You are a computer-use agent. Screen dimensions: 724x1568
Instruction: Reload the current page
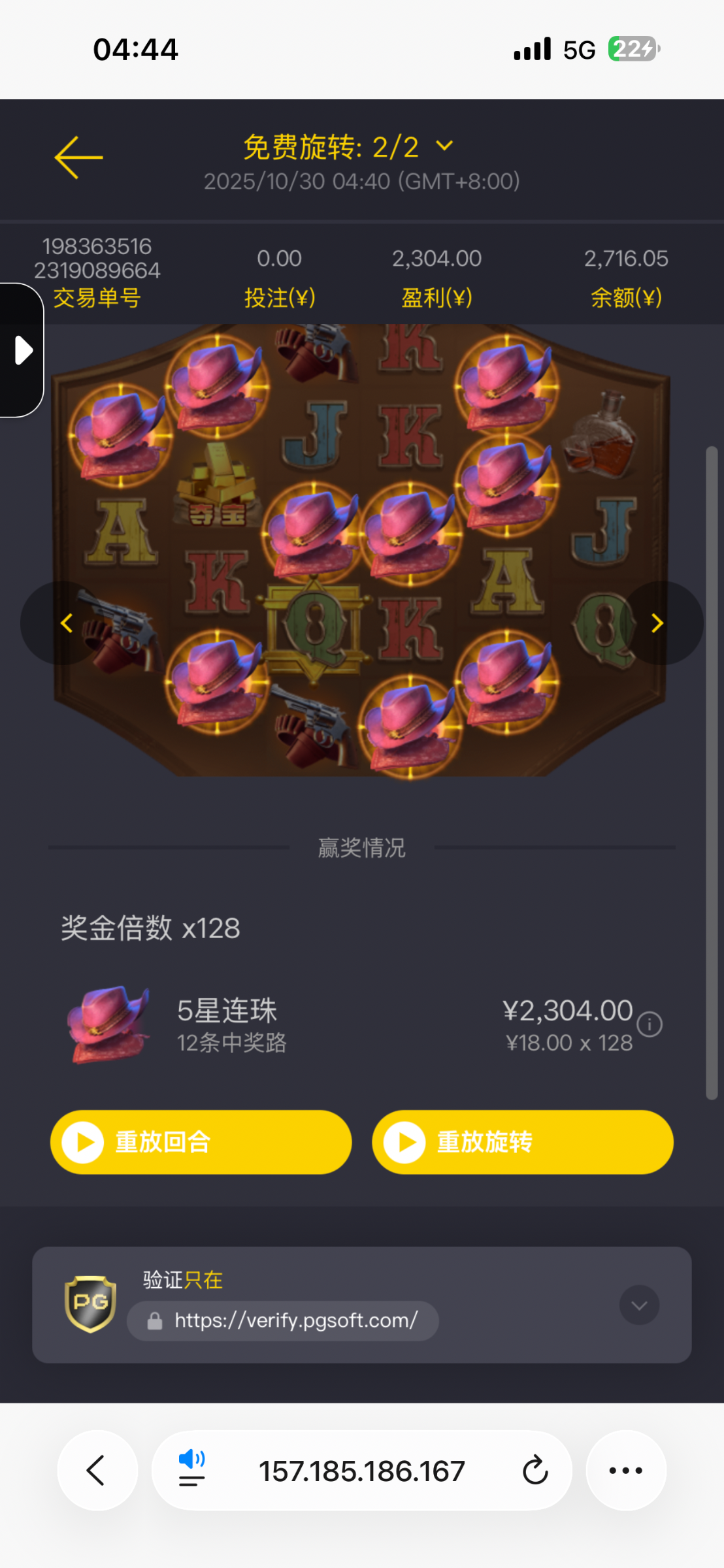[535, 1471]
